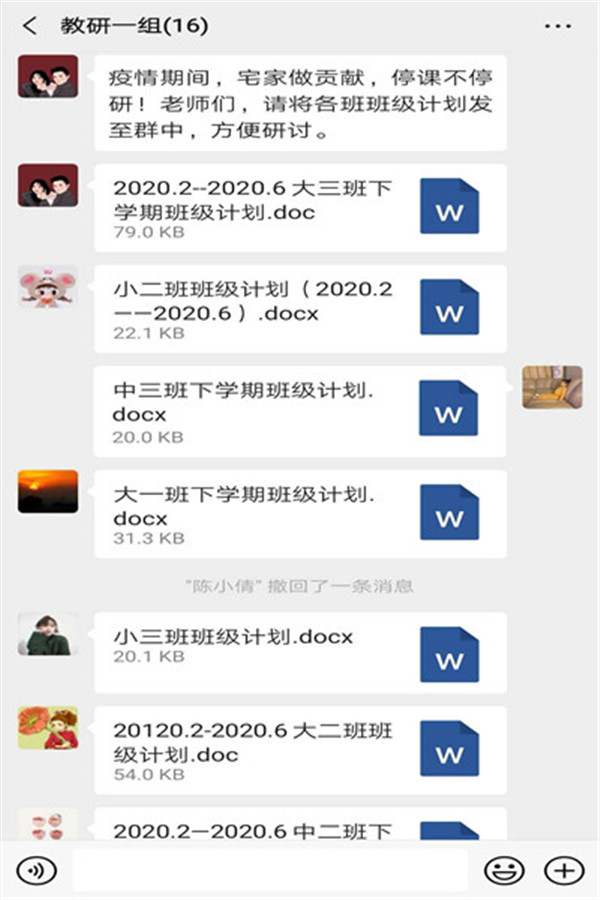Open 大一班下学期班级计划.docx file
Image resolution: width=600 pixels, height=900 pixels.
[300, 514]
